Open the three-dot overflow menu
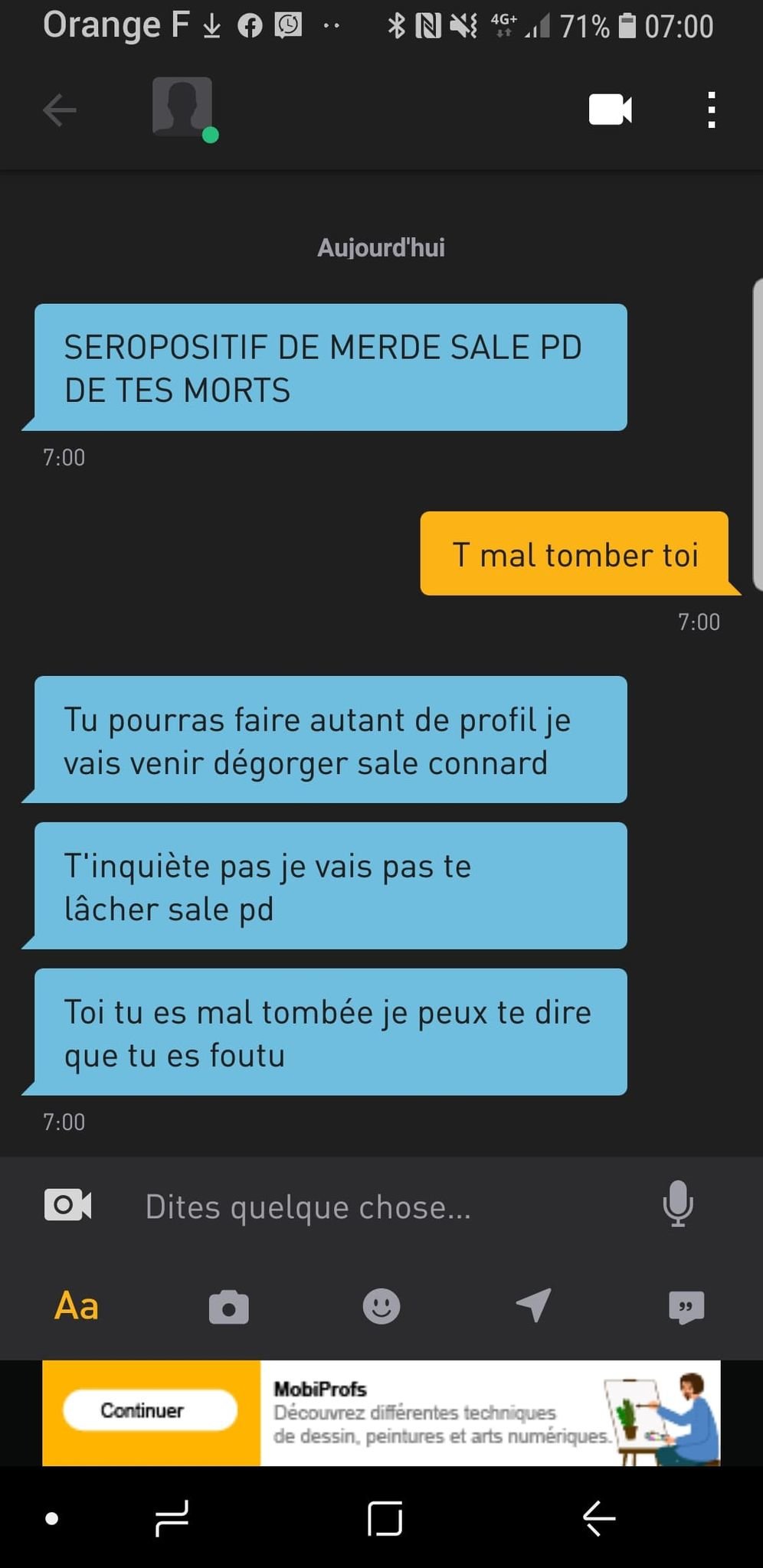Image resolution: width=763 pixels, height=1568 pixels. click(x=711, y=110)
